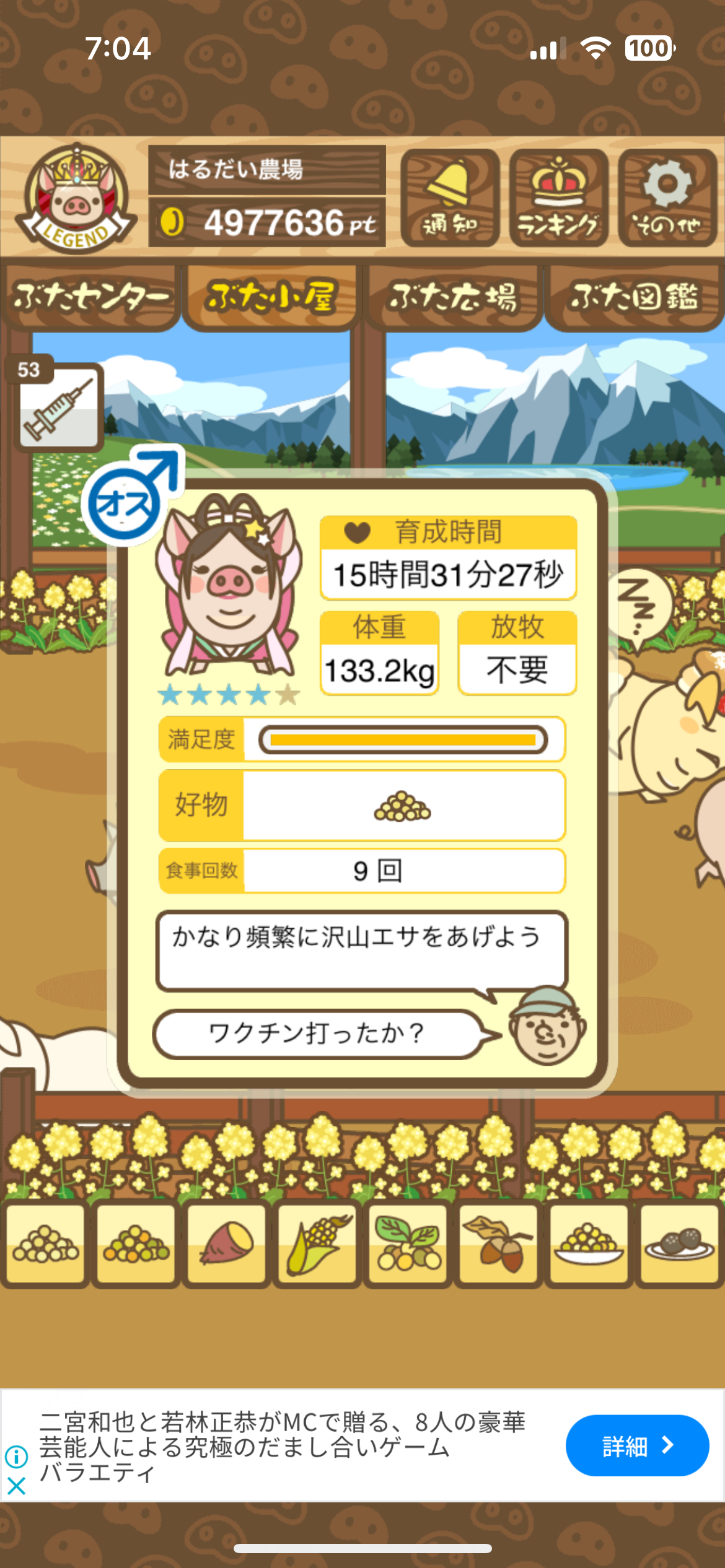Image resolution: width=725 pixels, height=1568 pixels.
Task: Switch to the ぶた小屋 tab
Action: pyautogui.click(x=271, y=298)
